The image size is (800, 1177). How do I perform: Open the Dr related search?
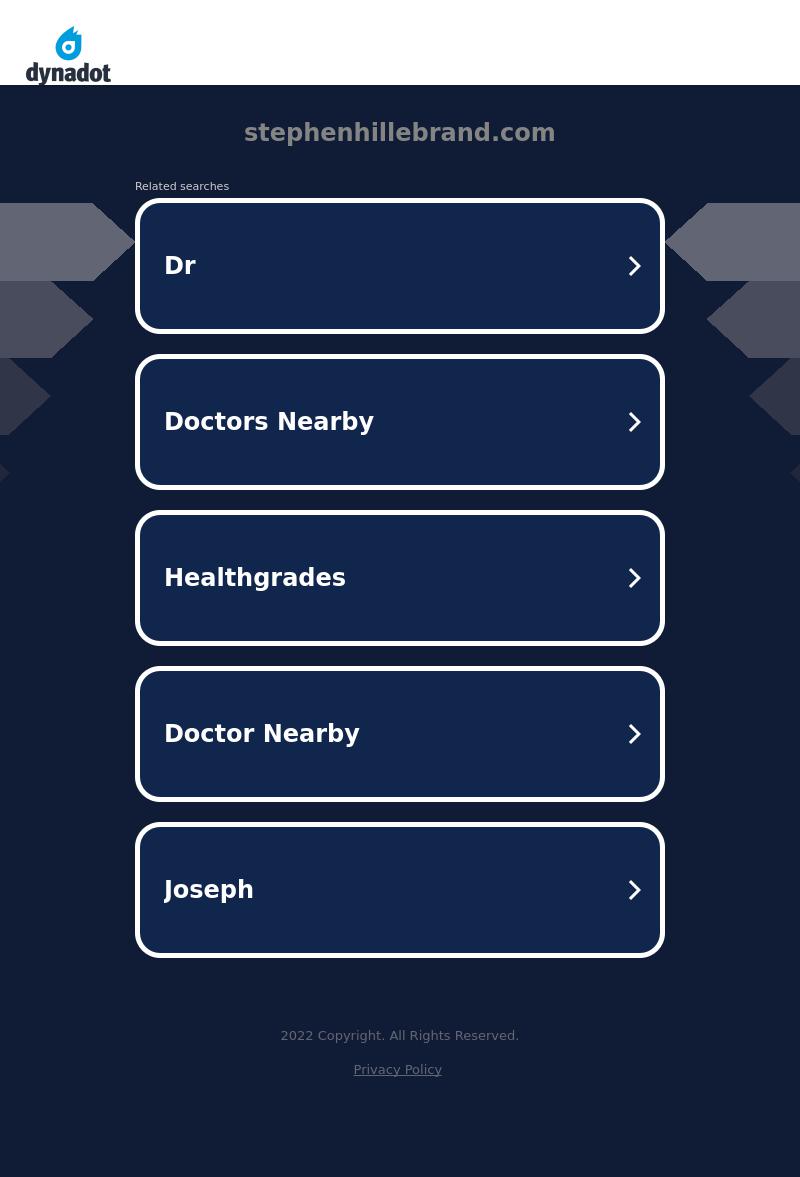pyautogui.click(x=399, y=266)
